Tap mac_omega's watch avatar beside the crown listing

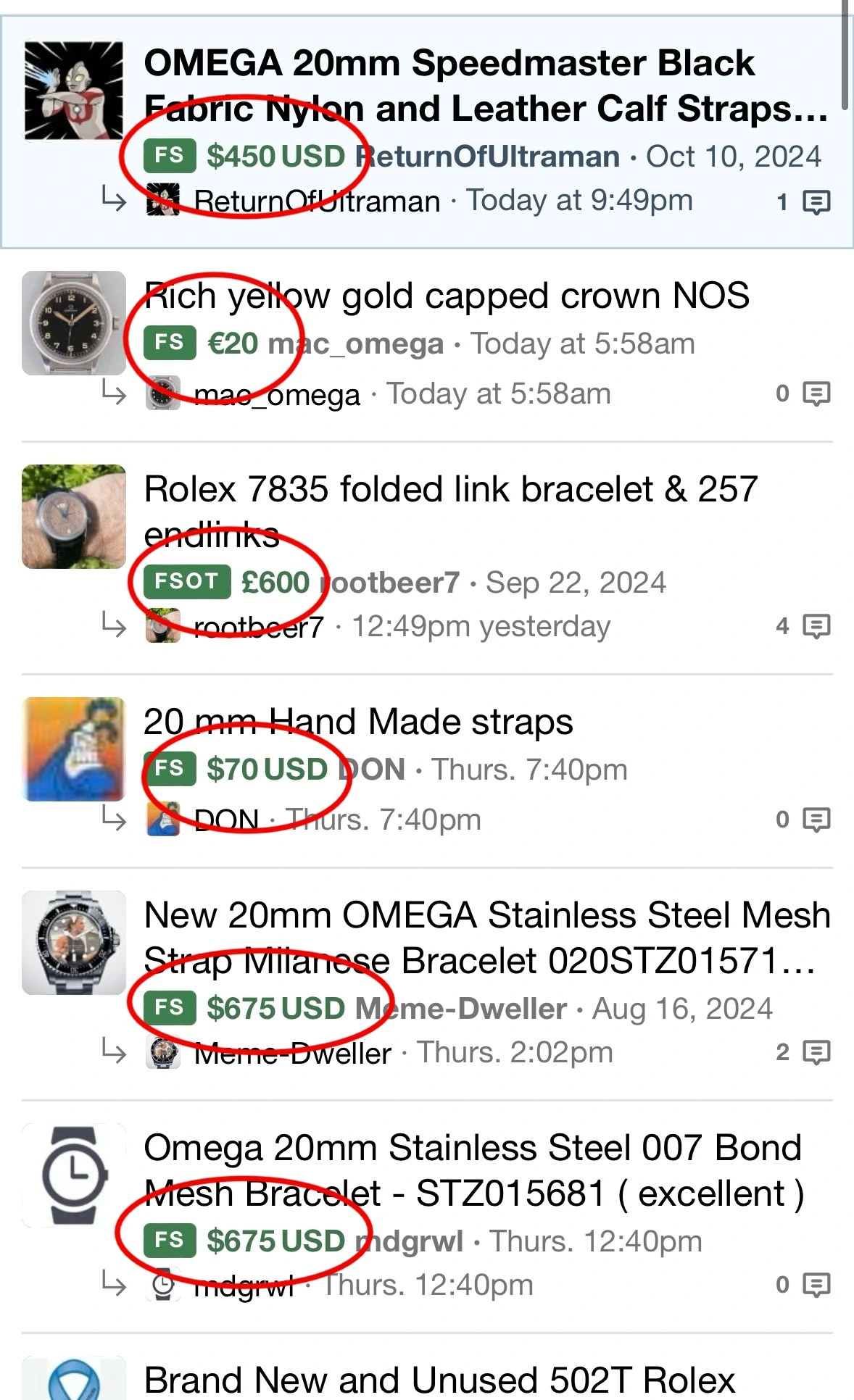point(74,323)
